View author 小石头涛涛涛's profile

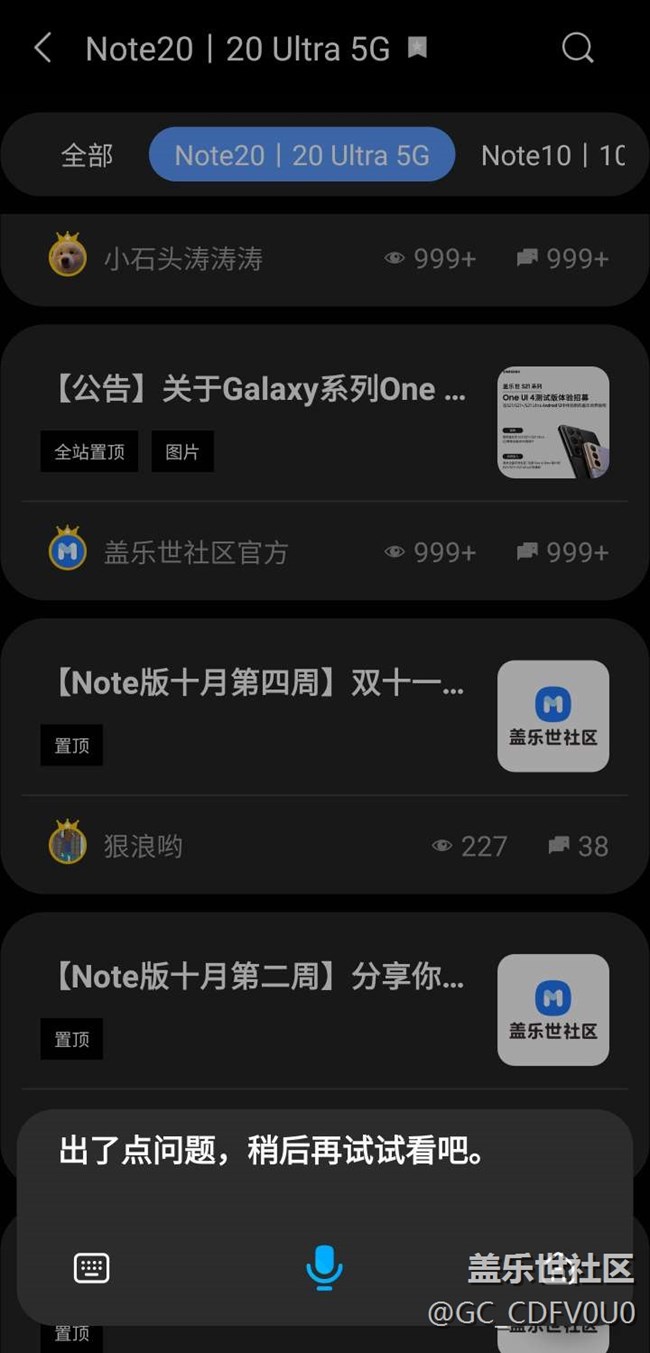(183, 259)
